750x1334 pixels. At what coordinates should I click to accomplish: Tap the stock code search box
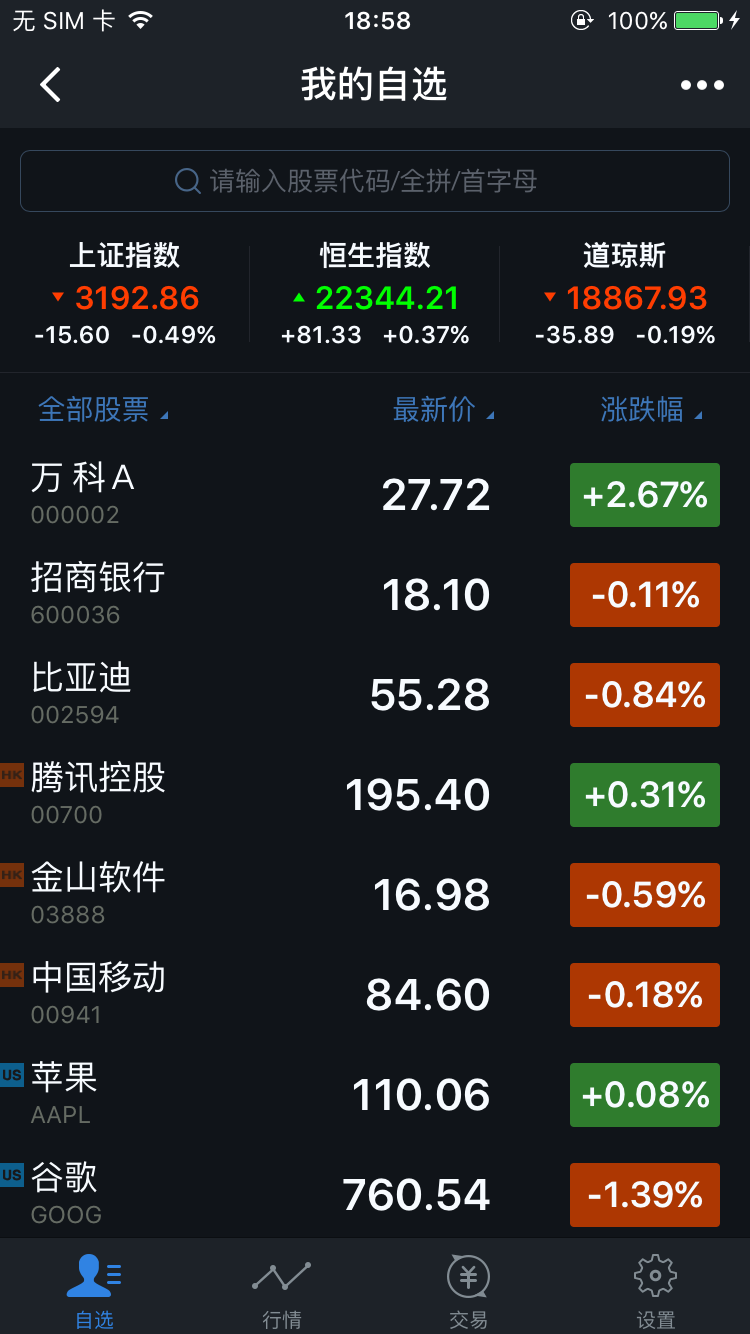pyautogui.click(x=375, y=181)
